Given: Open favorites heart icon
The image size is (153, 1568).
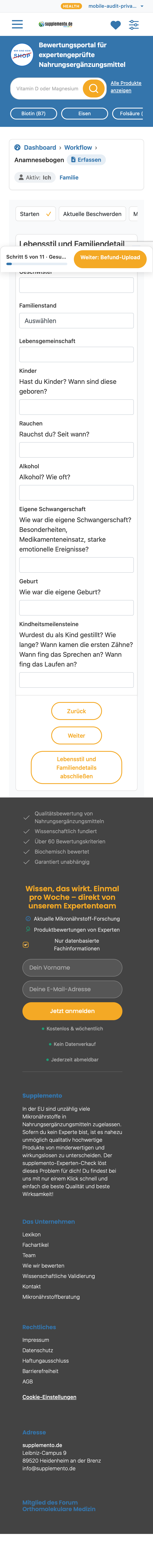Looking at the screenshot, I should [x=115, y=25].
